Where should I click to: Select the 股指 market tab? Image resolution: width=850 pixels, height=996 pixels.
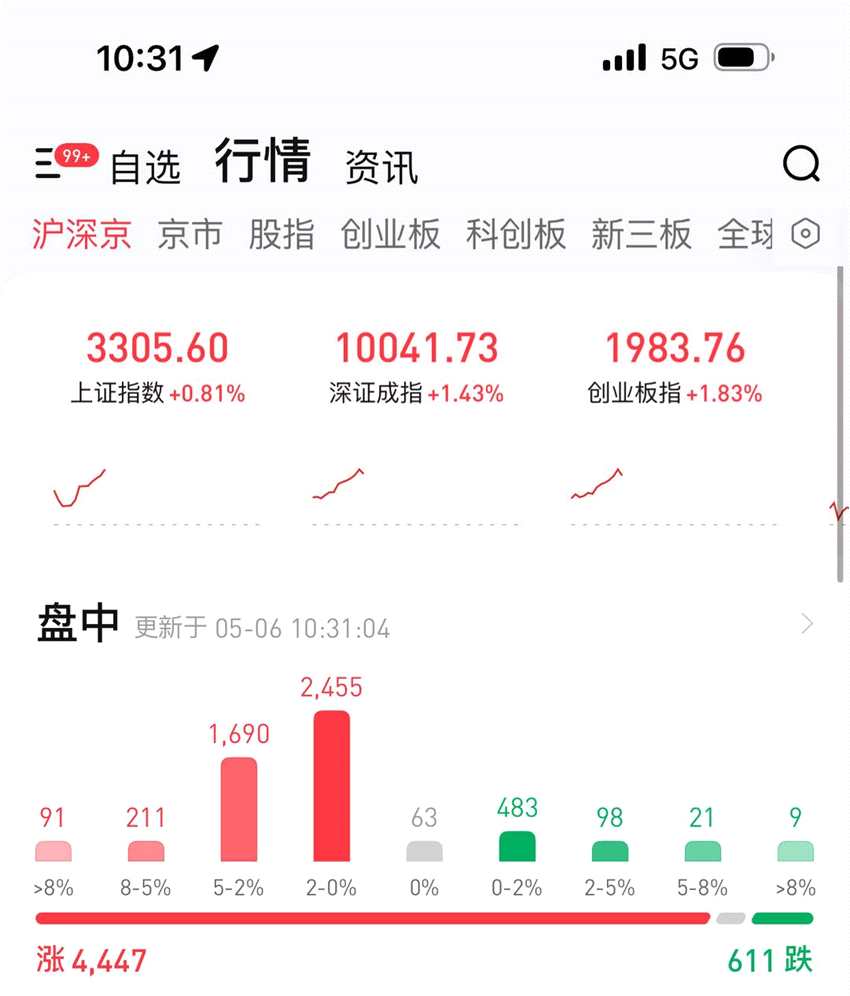281,234
